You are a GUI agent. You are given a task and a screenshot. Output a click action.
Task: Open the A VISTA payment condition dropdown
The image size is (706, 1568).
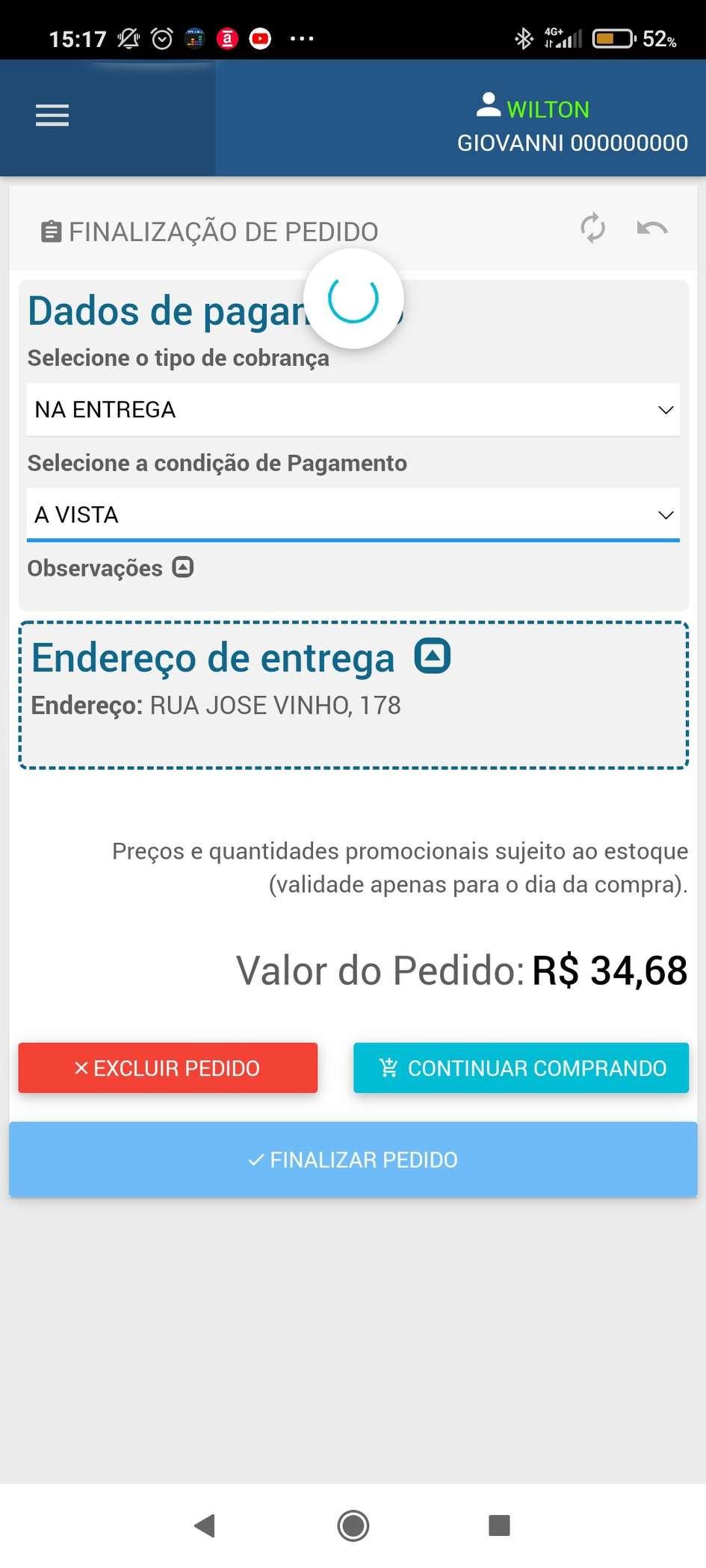353,515
